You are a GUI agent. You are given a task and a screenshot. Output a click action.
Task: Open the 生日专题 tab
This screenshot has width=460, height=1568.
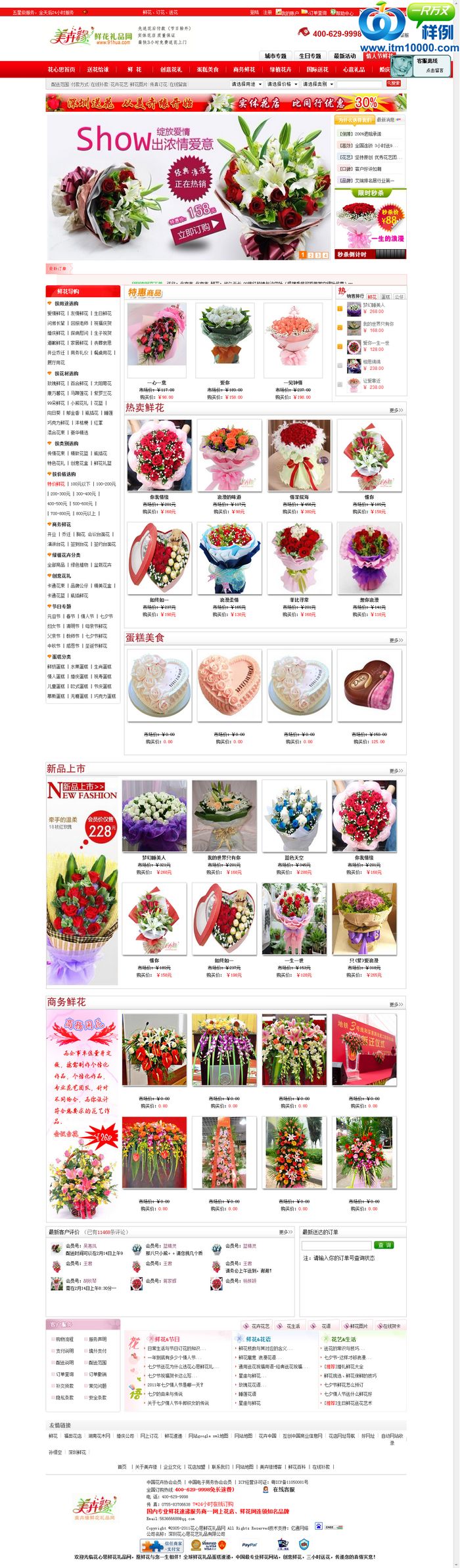click(310, 56)
